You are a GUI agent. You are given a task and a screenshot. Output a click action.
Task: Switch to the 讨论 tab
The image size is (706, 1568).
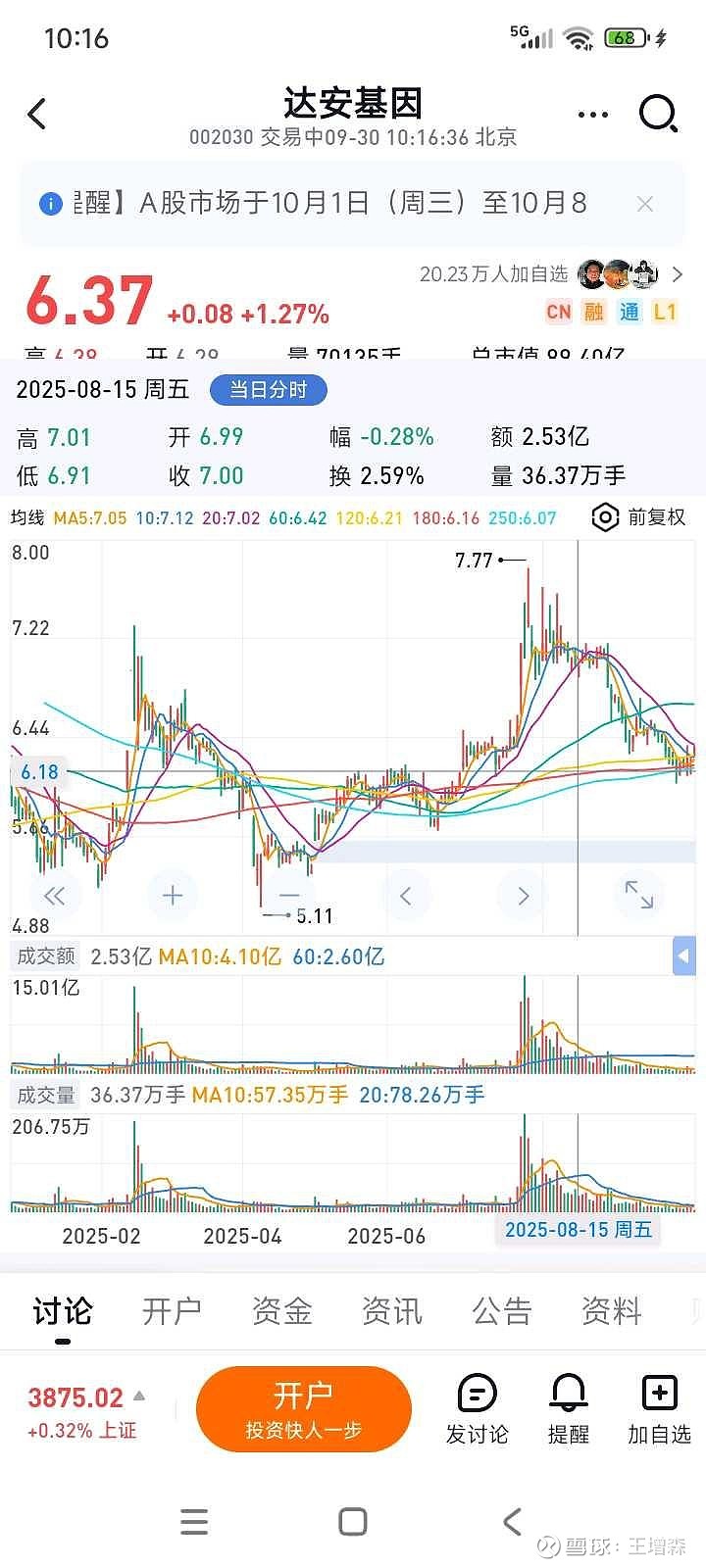pyautogui.click(x=63, y=1311)
